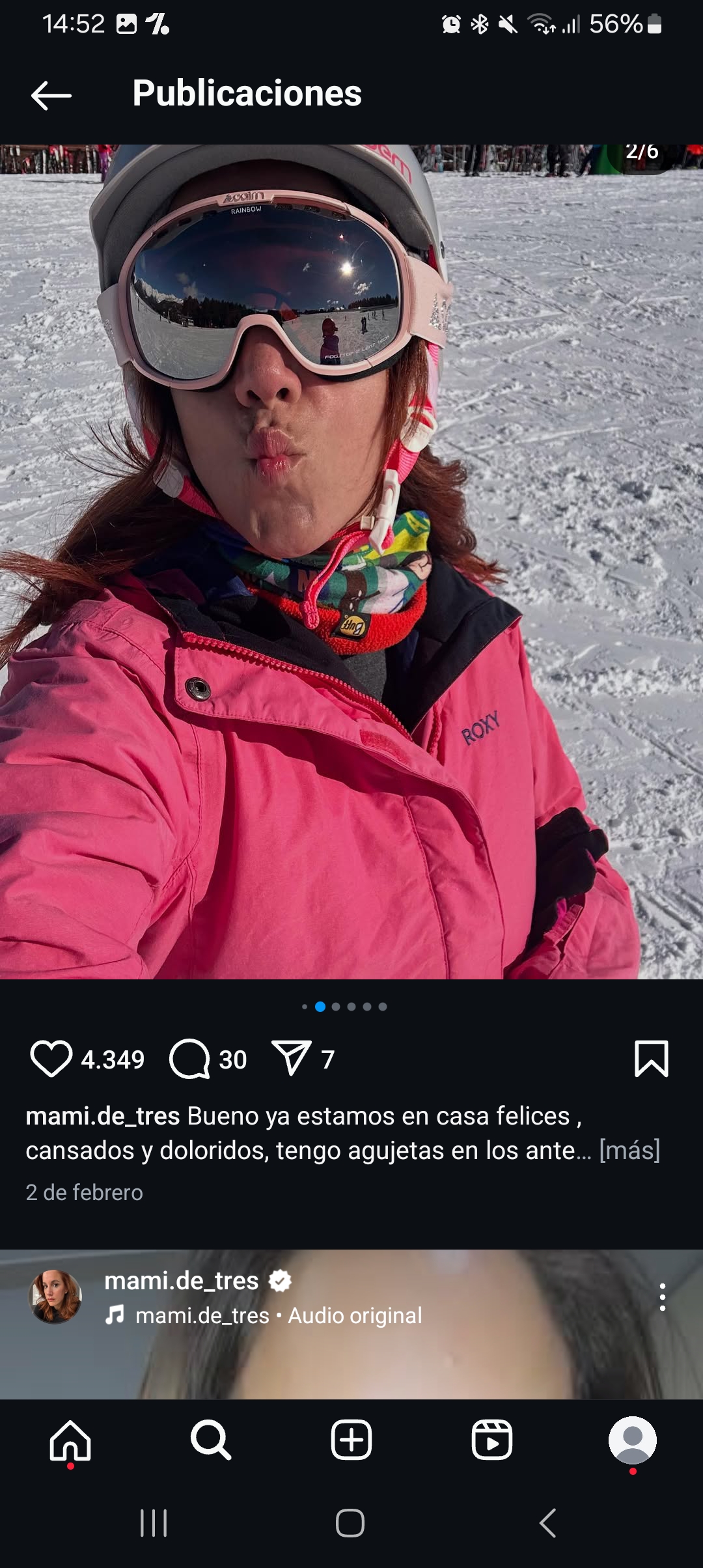Open the three-dot menu on the next post
Screen dimensions: 703x1568
pyautogui.click(x=662, y=1297)
